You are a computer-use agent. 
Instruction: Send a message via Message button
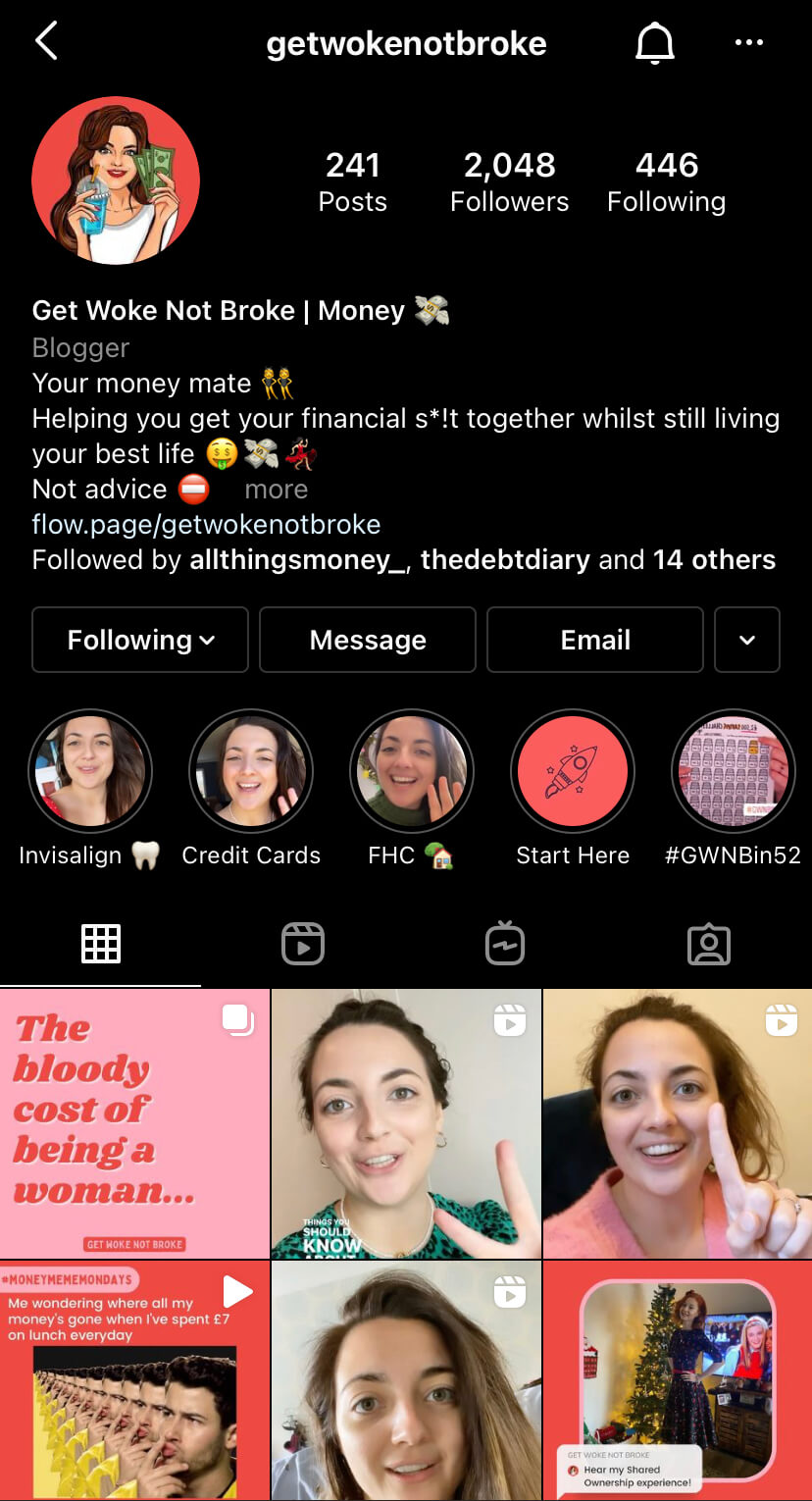tap(368, 640)
